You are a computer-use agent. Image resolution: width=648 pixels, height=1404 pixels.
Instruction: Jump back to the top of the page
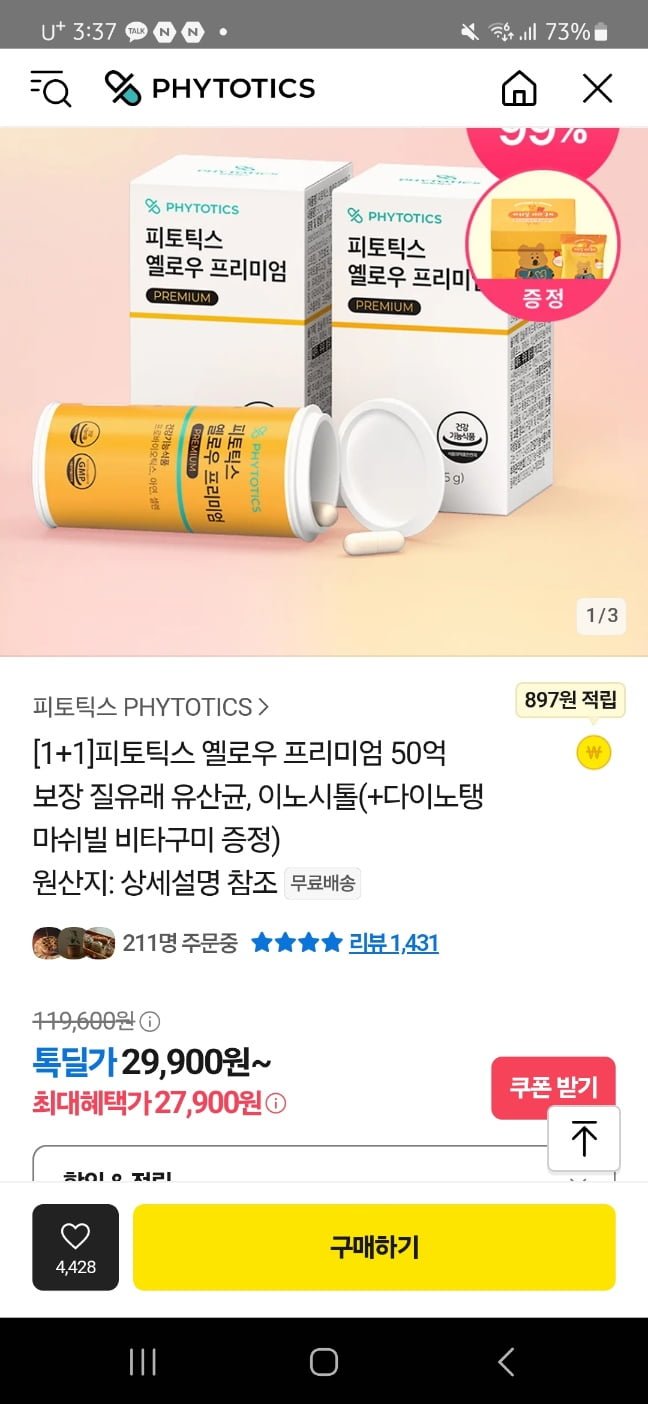(584, 1138)
